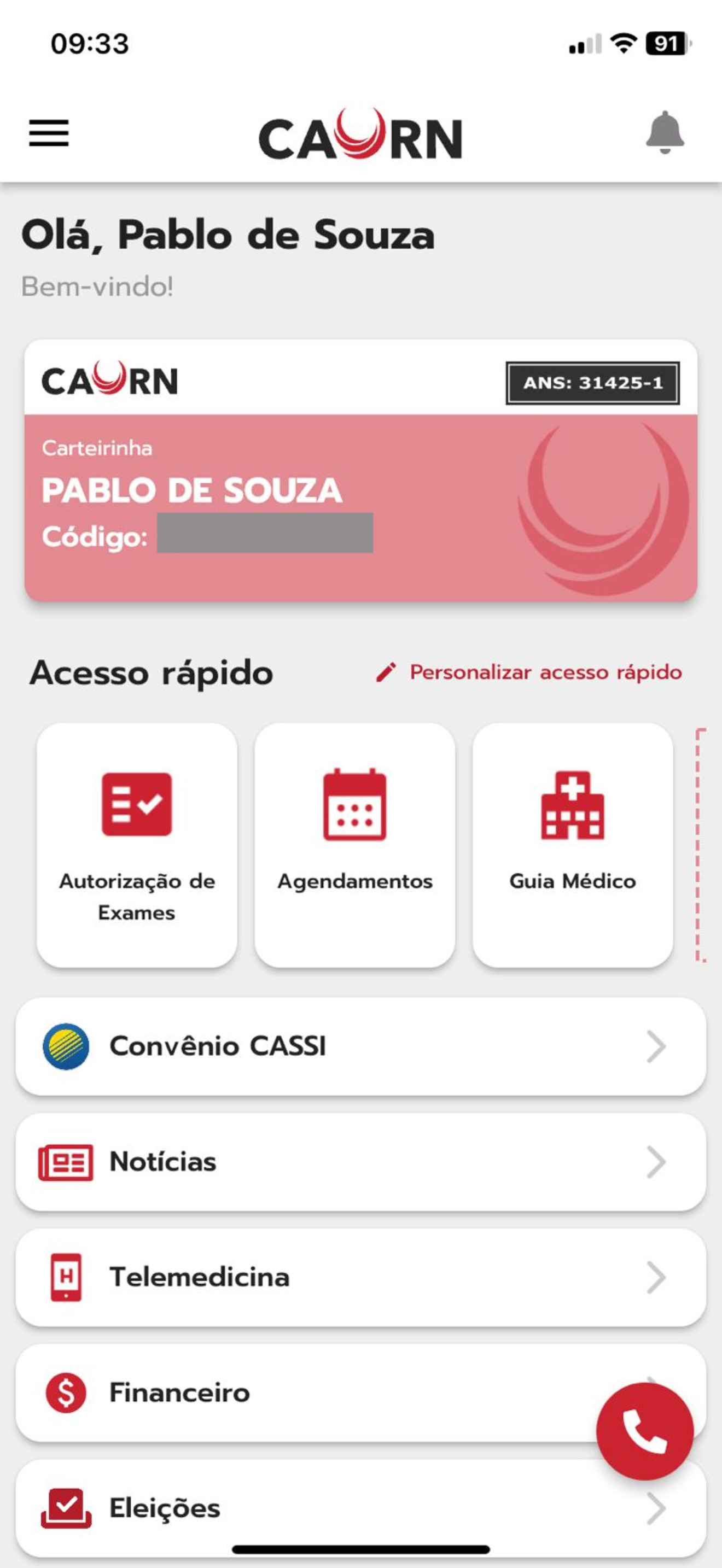This screenshot has width=722, height=1568.
Task: Tap the red phone call button
Action: [x=645, y=1432]
